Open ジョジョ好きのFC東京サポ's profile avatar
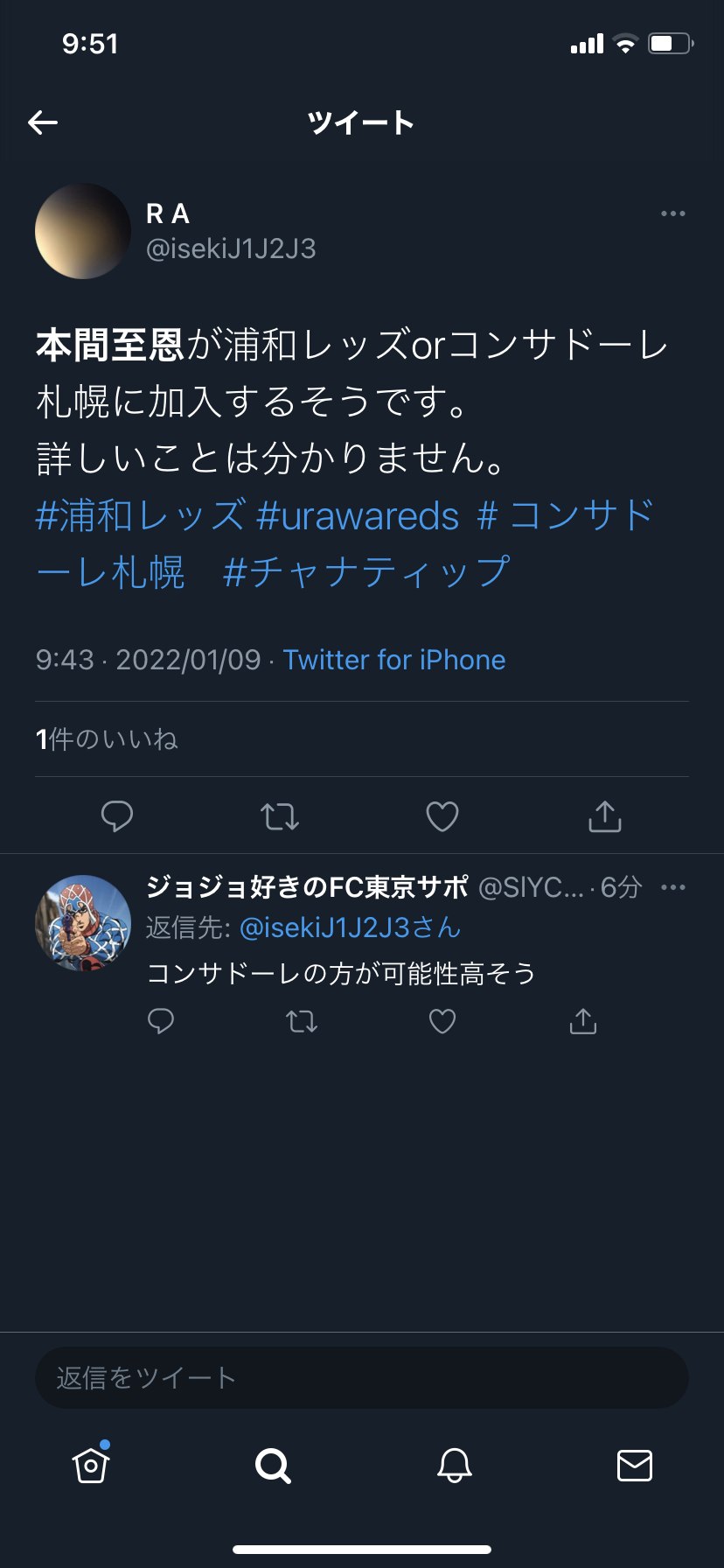 (x=83, y=923)
